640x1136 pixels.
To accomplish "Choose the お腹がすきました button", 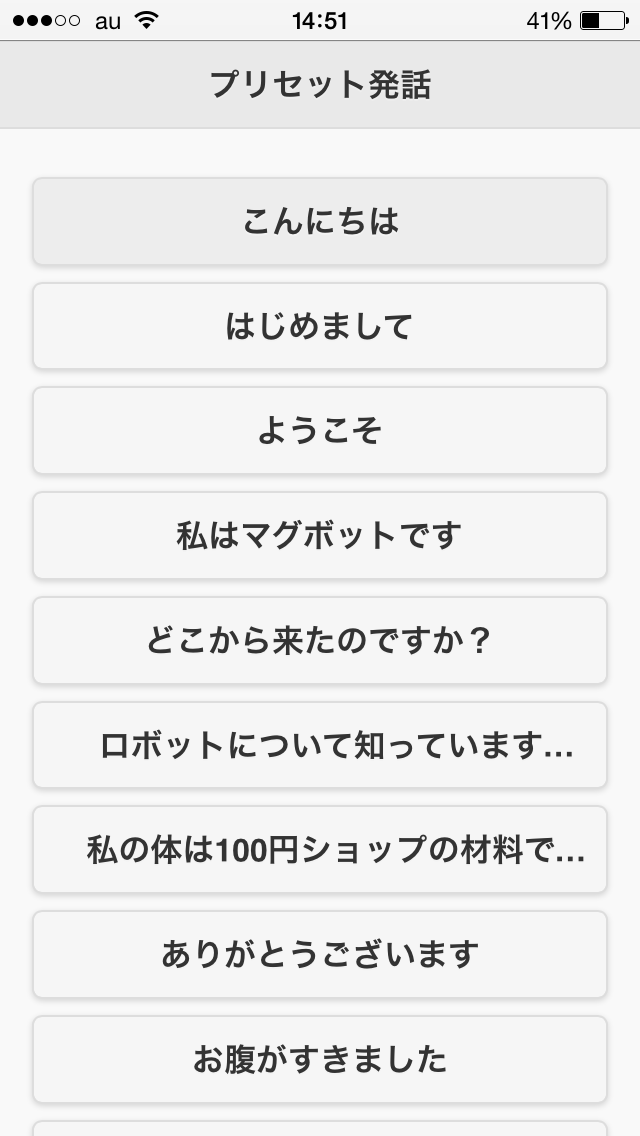I will coord(320,1059).
